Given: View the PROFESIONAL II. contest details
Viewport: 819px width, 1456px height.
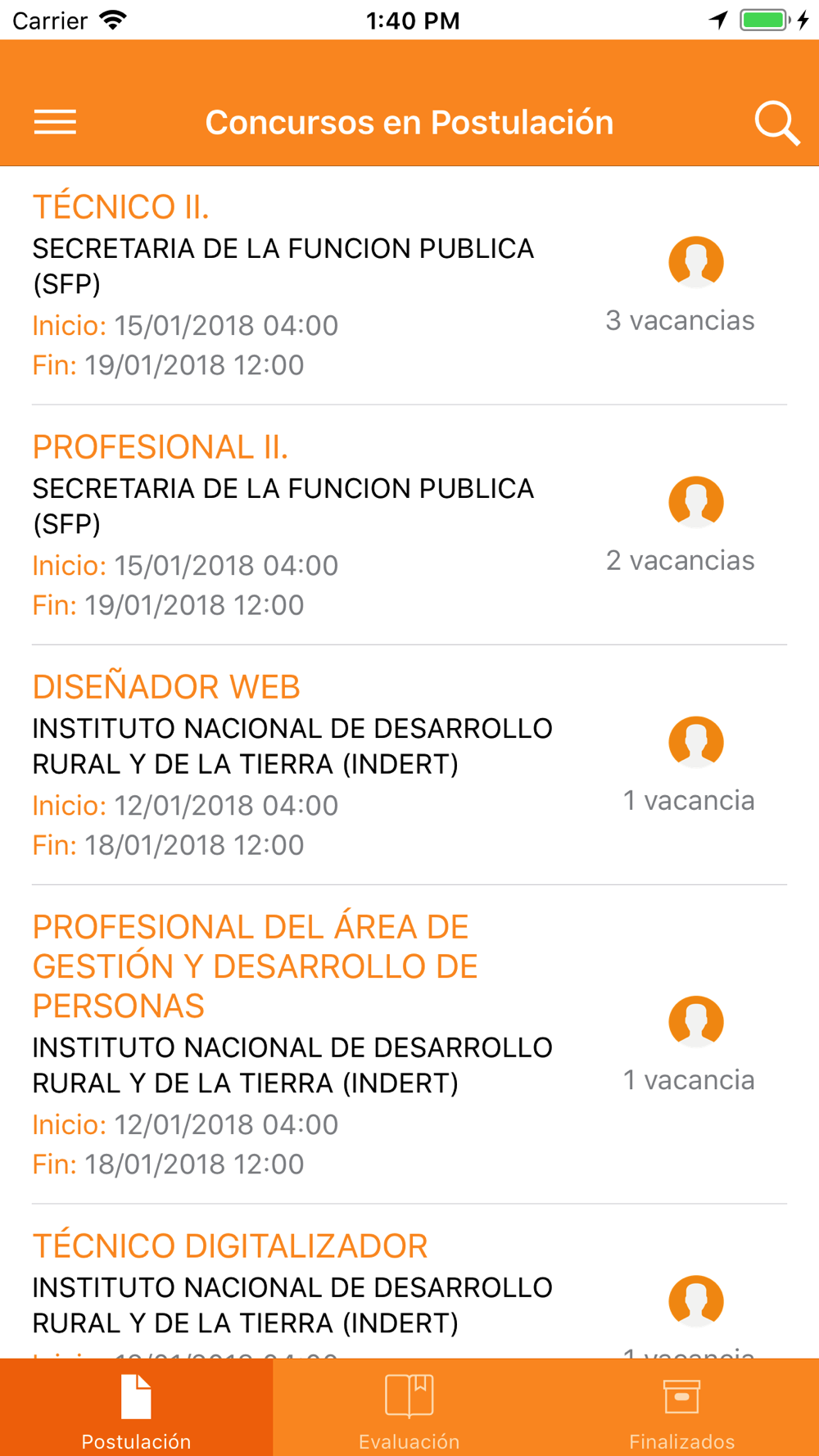Looking at the screenshot, I should click(x=161, y=447).
